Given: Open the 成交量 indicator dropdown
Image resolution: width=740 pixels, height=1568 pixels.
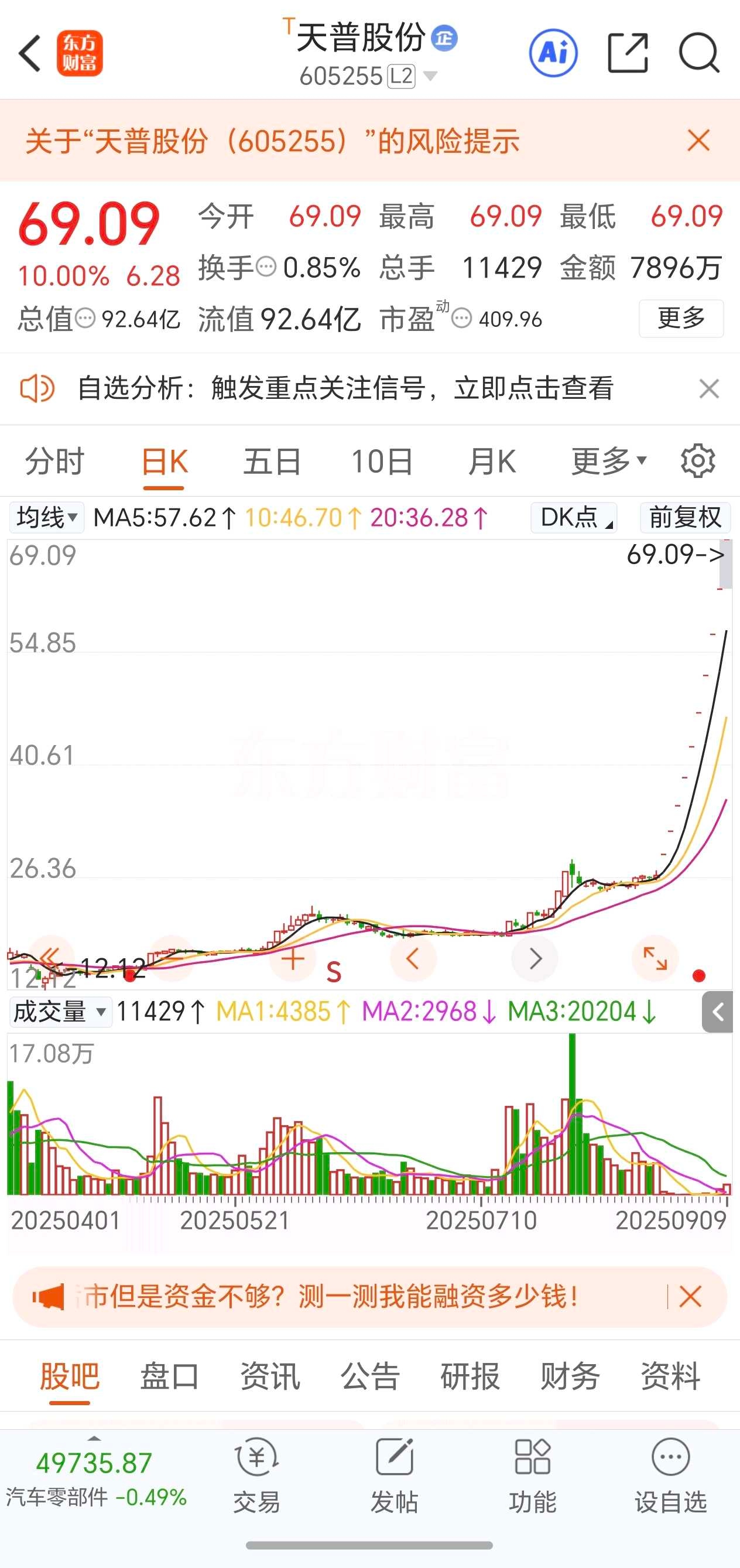Looking at the screenshot, I should click(x=60, y=1012).
